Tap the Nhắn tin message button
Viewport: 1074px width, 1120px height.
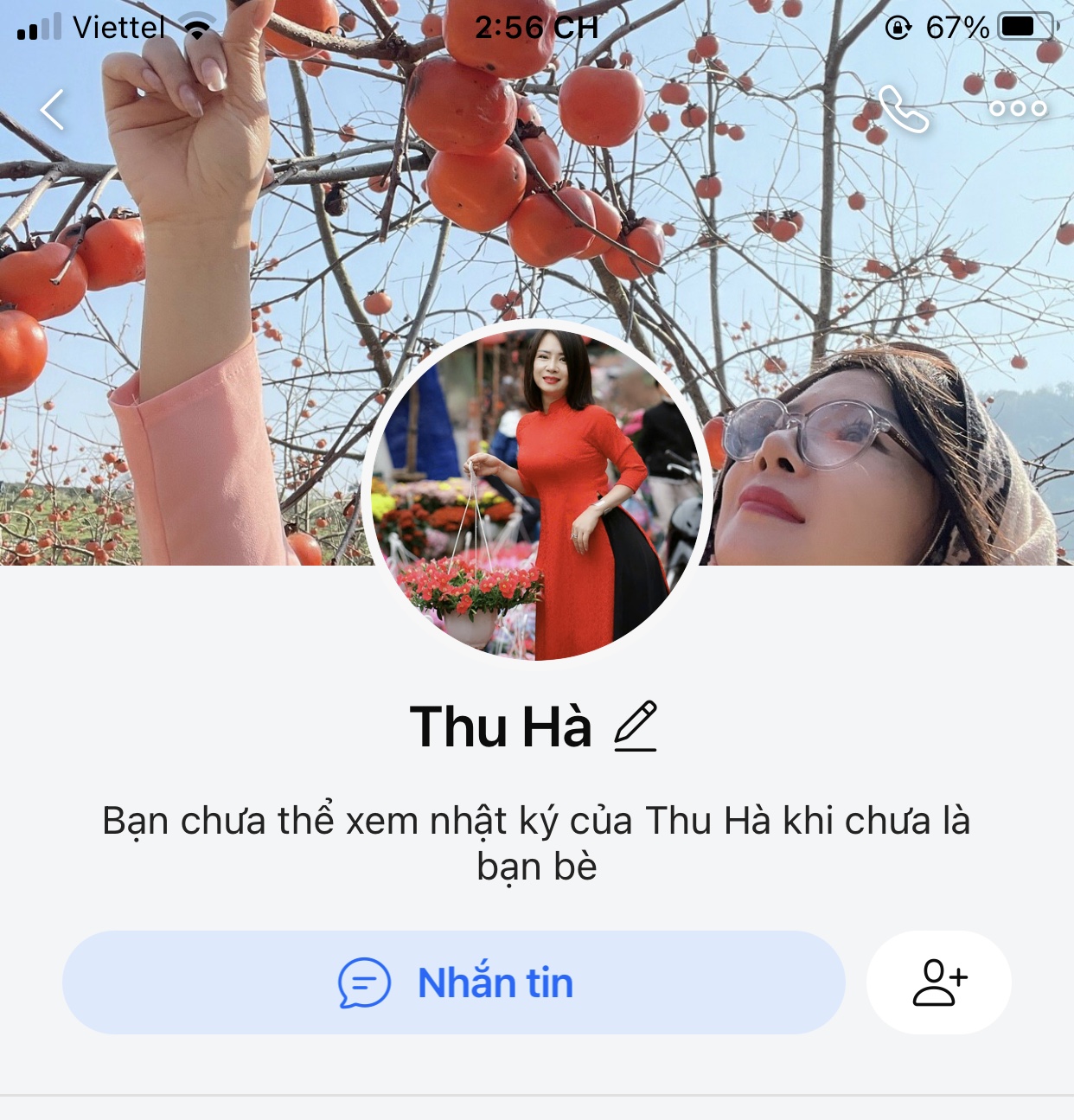tap(453, 982)
